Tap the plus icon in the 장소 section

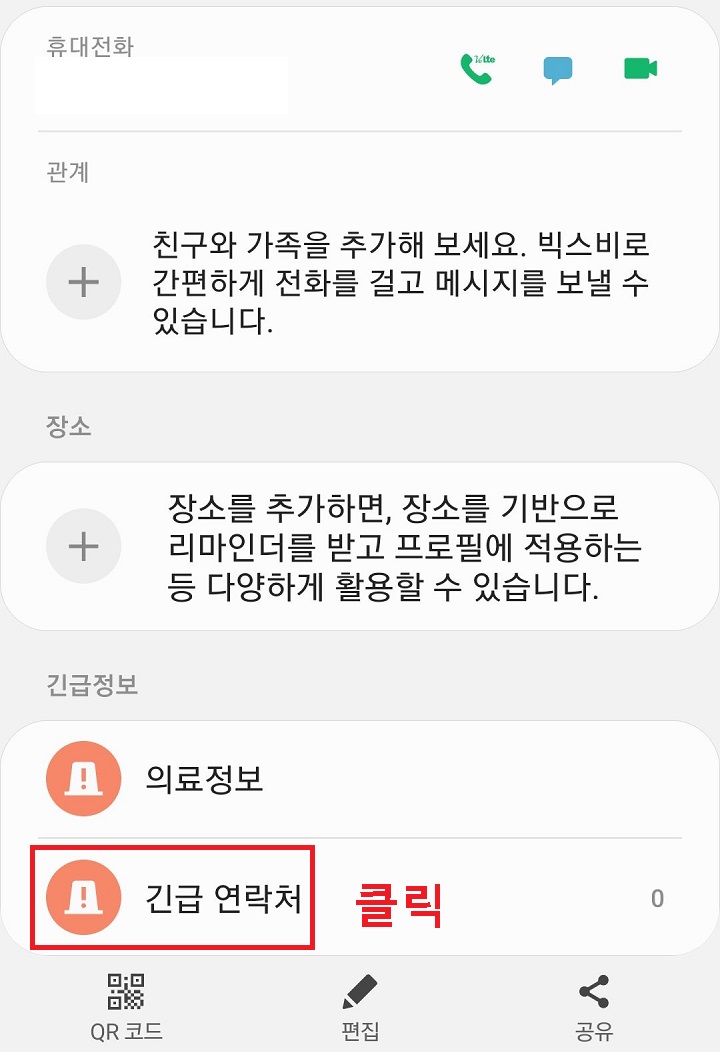83,546
